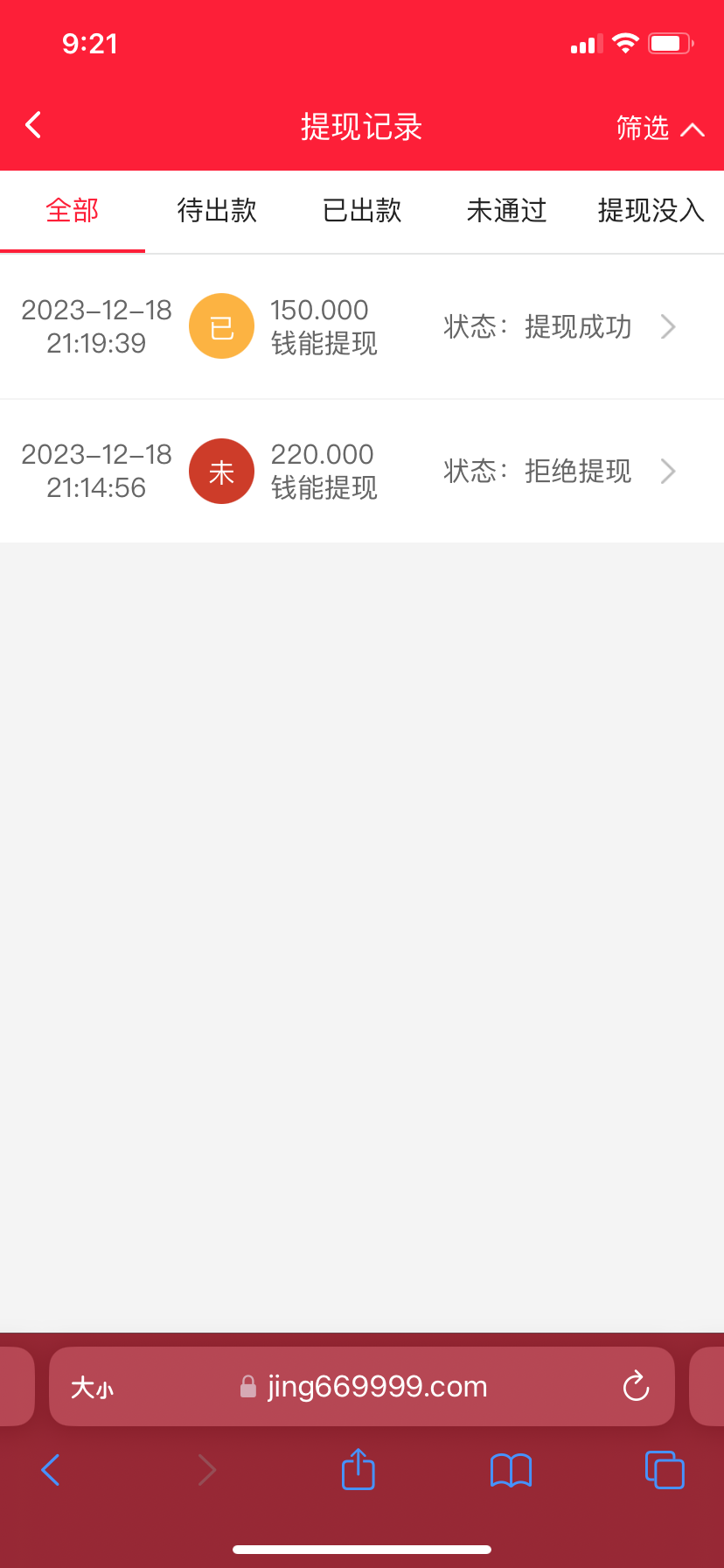
Task: Open the 提现没入 tab
Action: click(x=651, y=211)
